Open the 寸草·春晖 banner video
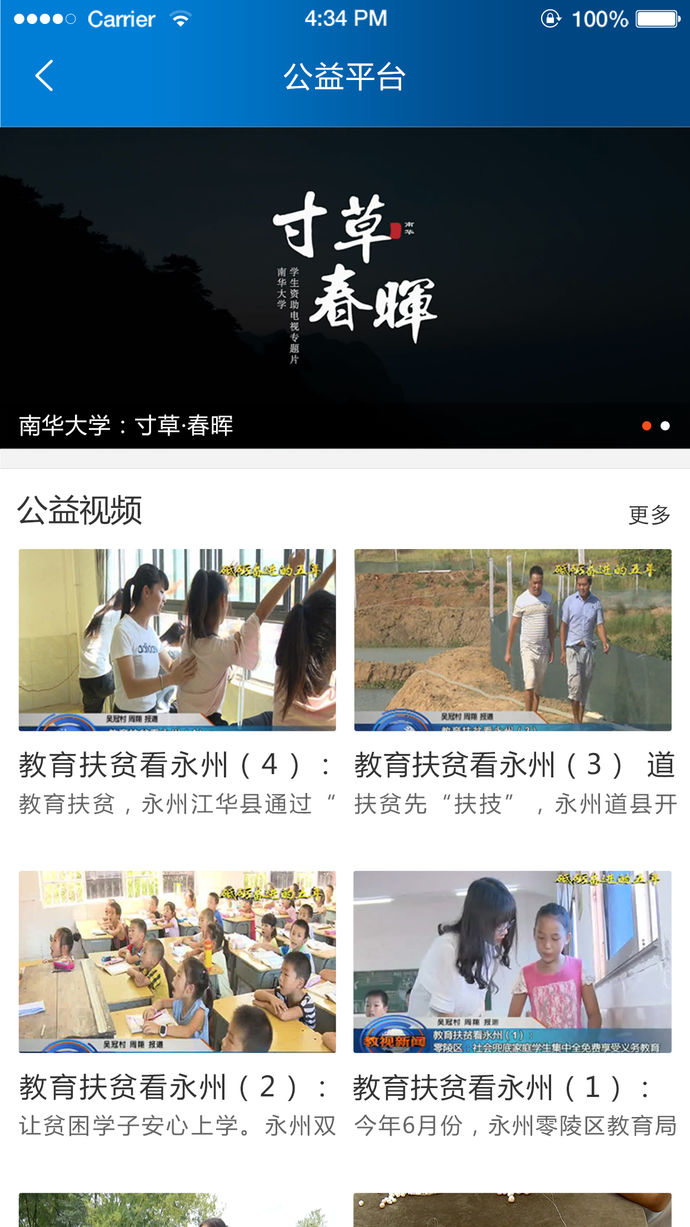 [x=345, y=288]
